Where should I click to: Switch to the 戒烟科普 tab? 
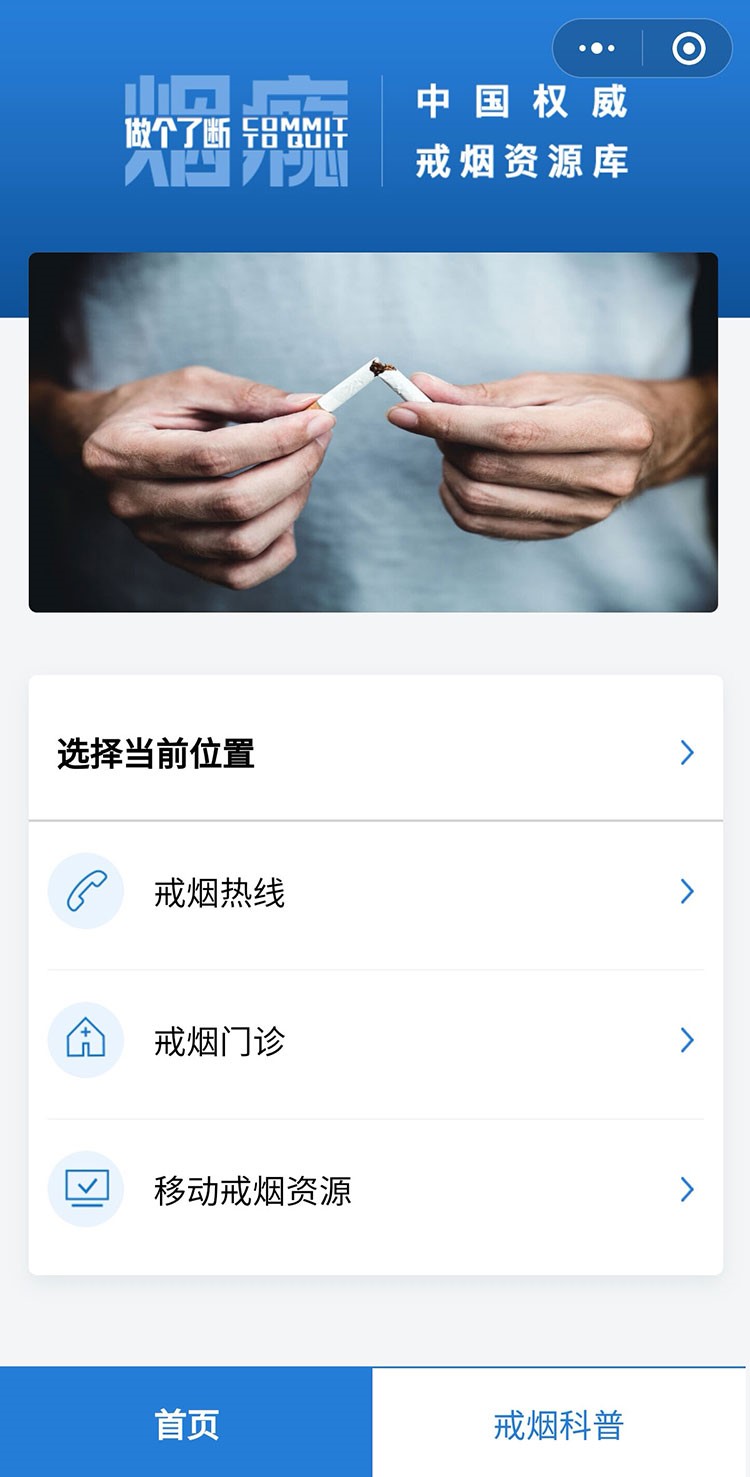(x=559, y=1424)
